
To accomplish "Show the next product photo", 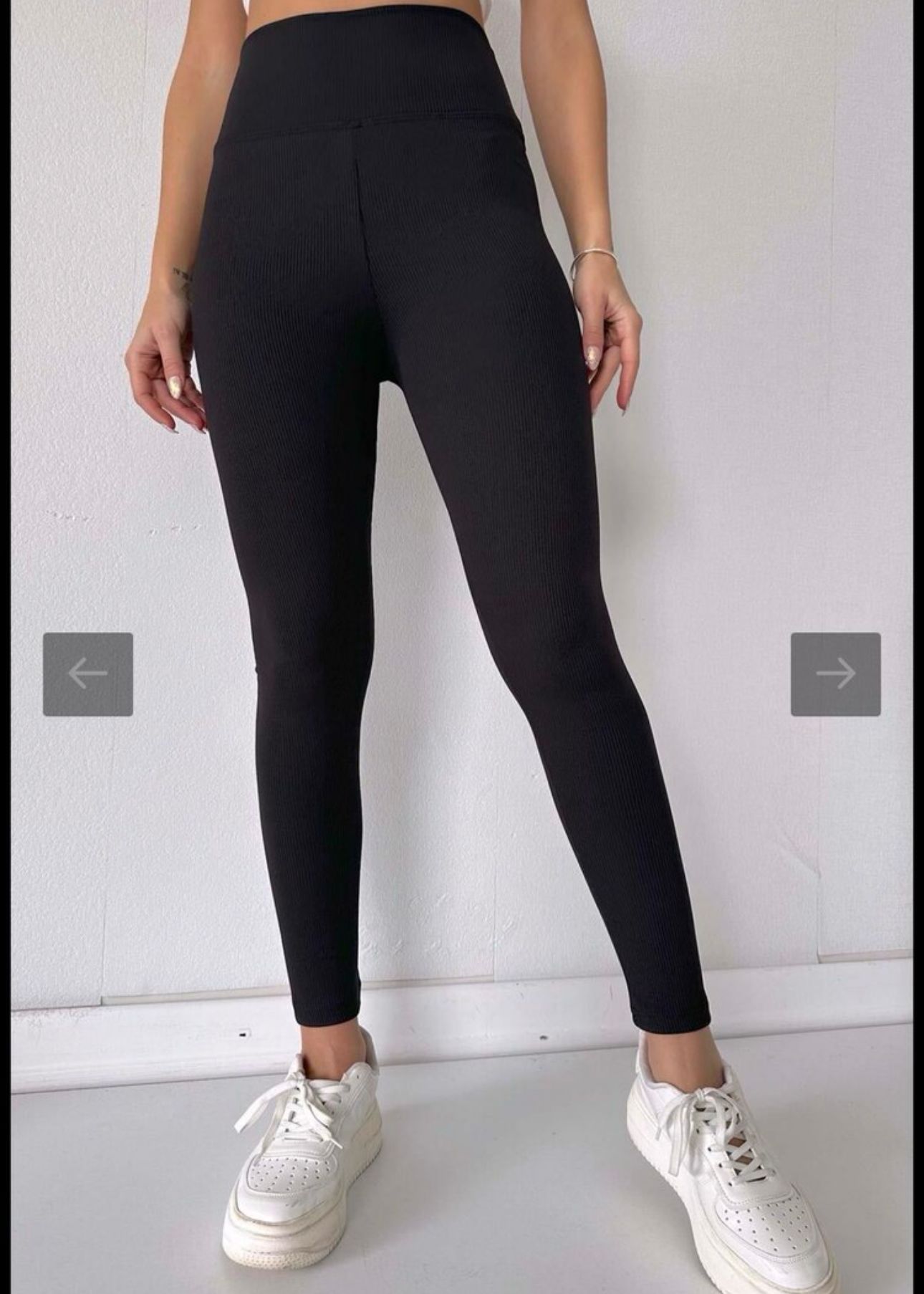I will 835,674.
